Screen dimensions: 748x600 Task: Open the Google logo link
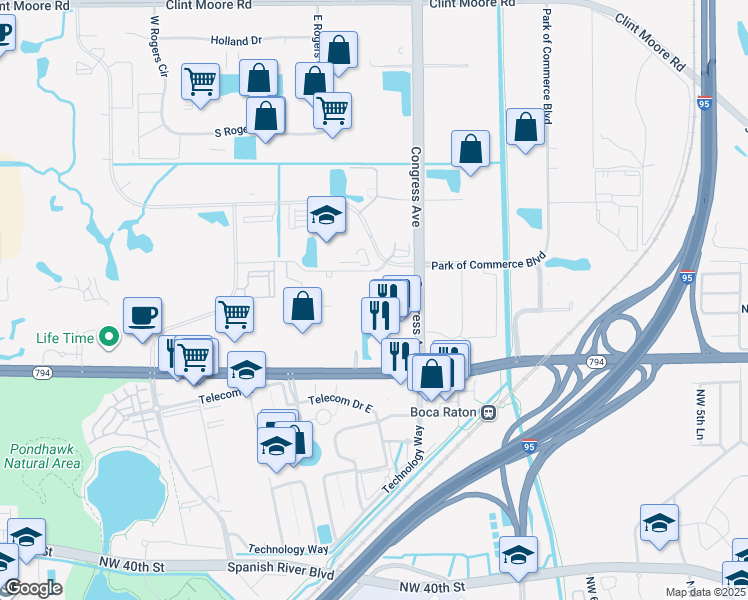(33, 589)
